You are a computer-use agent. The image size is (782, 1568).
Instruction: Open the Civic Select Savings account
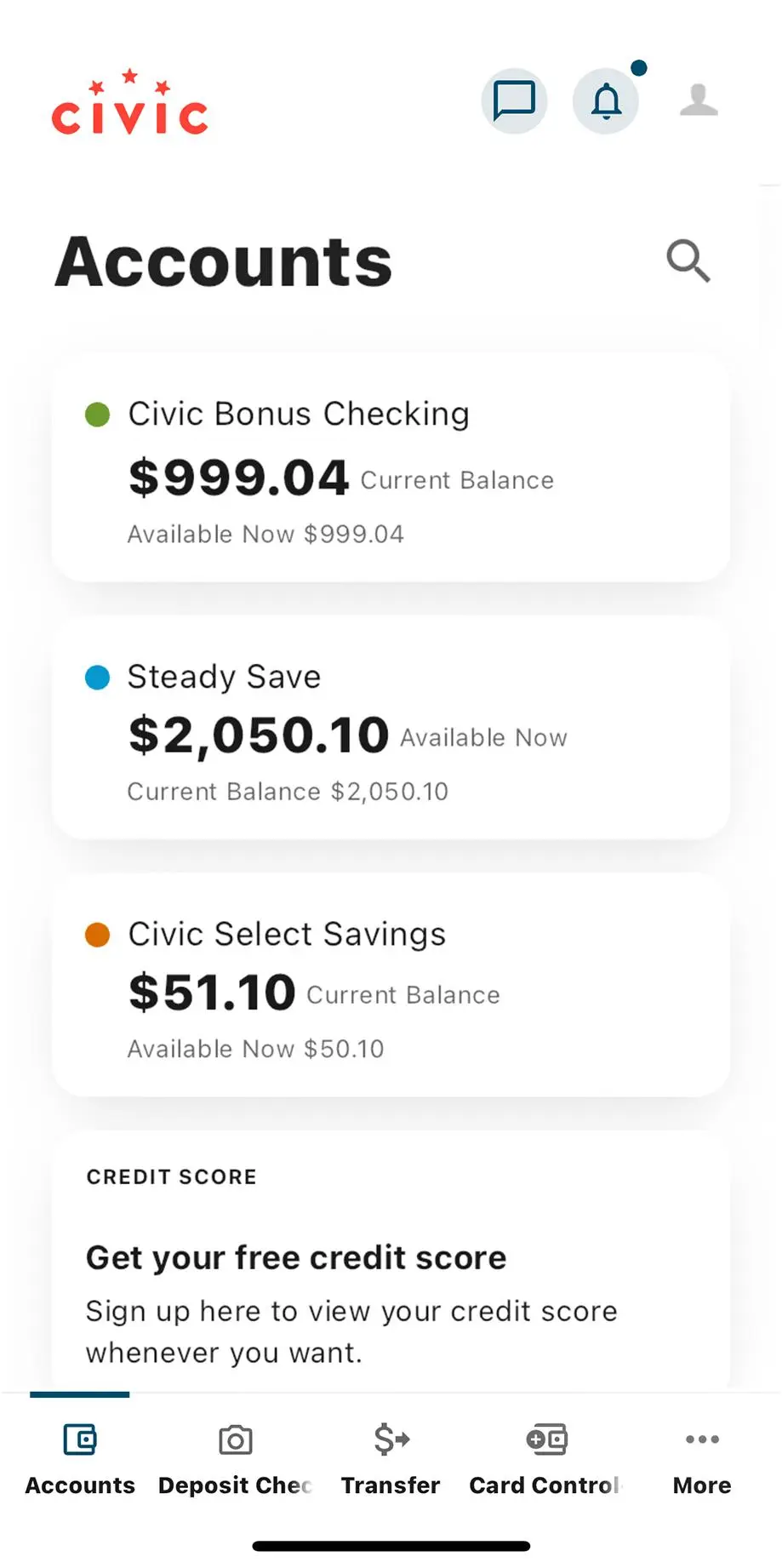point(391,983)
